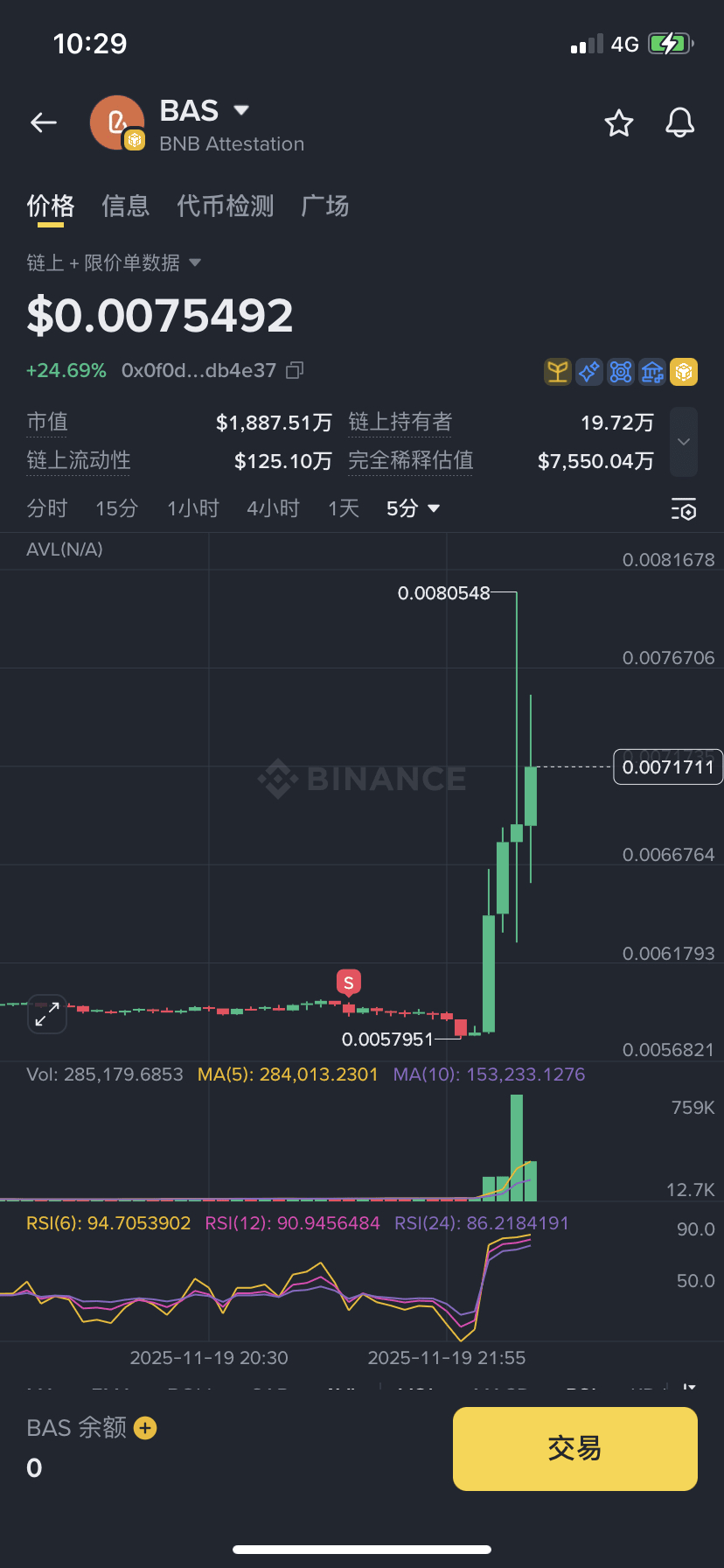Viewport: 724px width, 1568px height.
Task: Select the 4小时 chart interval
Action: (x=274, y=508)
